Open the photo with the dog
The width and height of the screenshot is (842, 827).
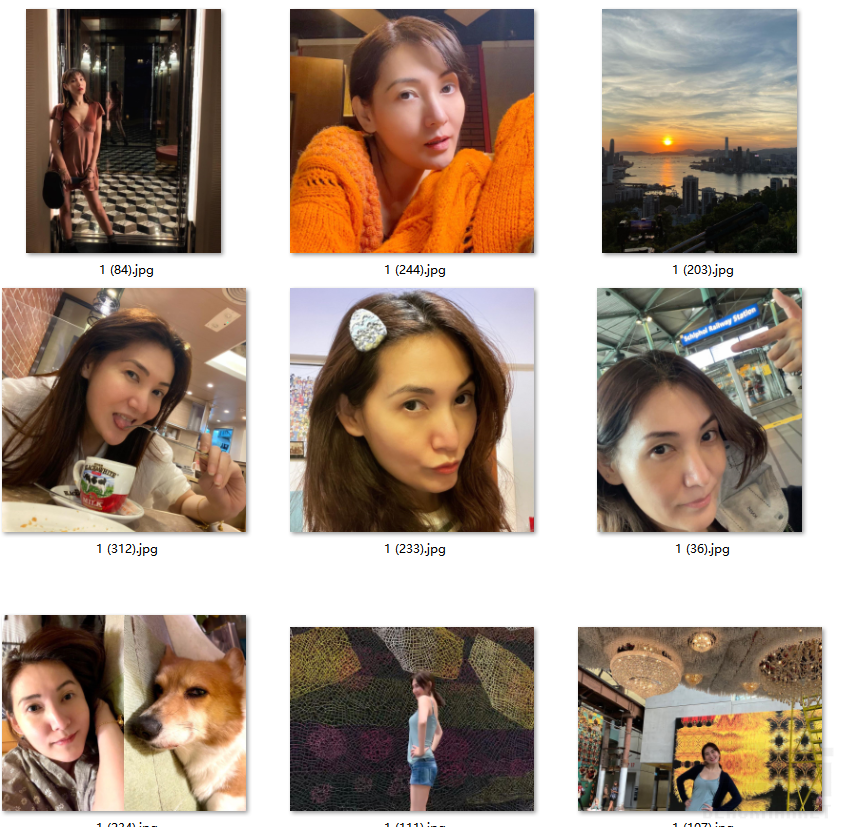point(124,712)
